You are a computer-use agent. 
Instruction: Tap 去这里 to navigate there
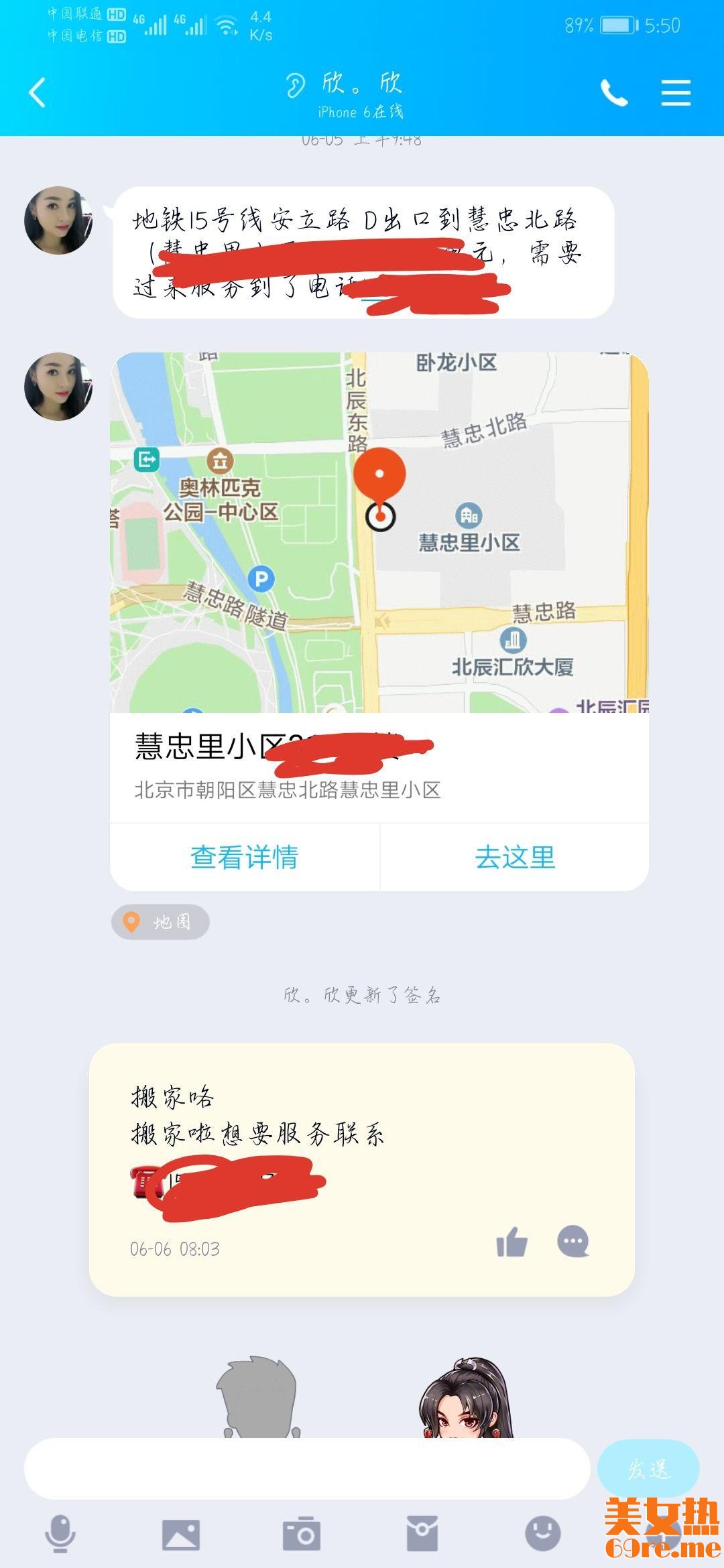coord(515,857)
